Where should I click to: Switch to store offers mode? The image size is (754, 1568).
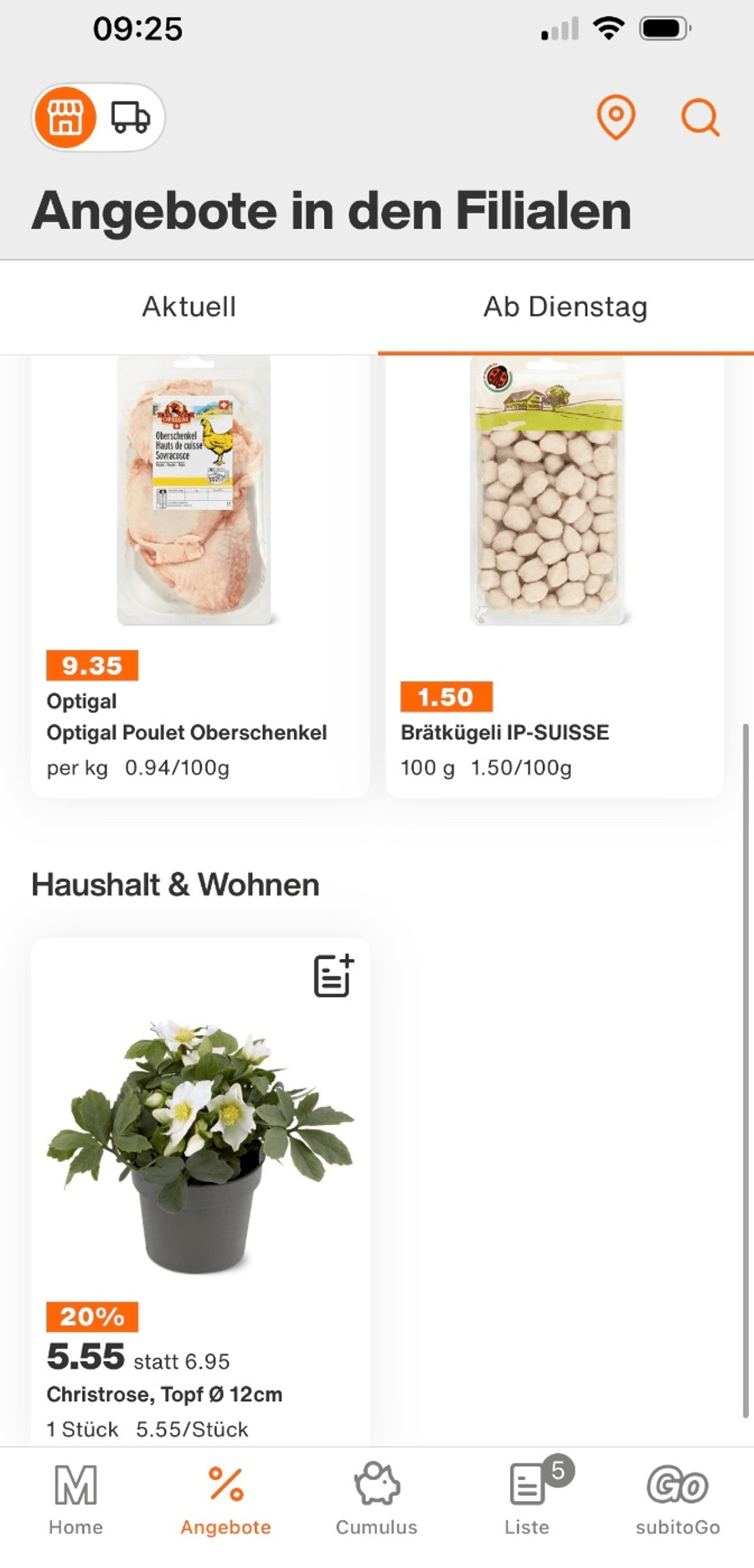click(x=65, y=117)
